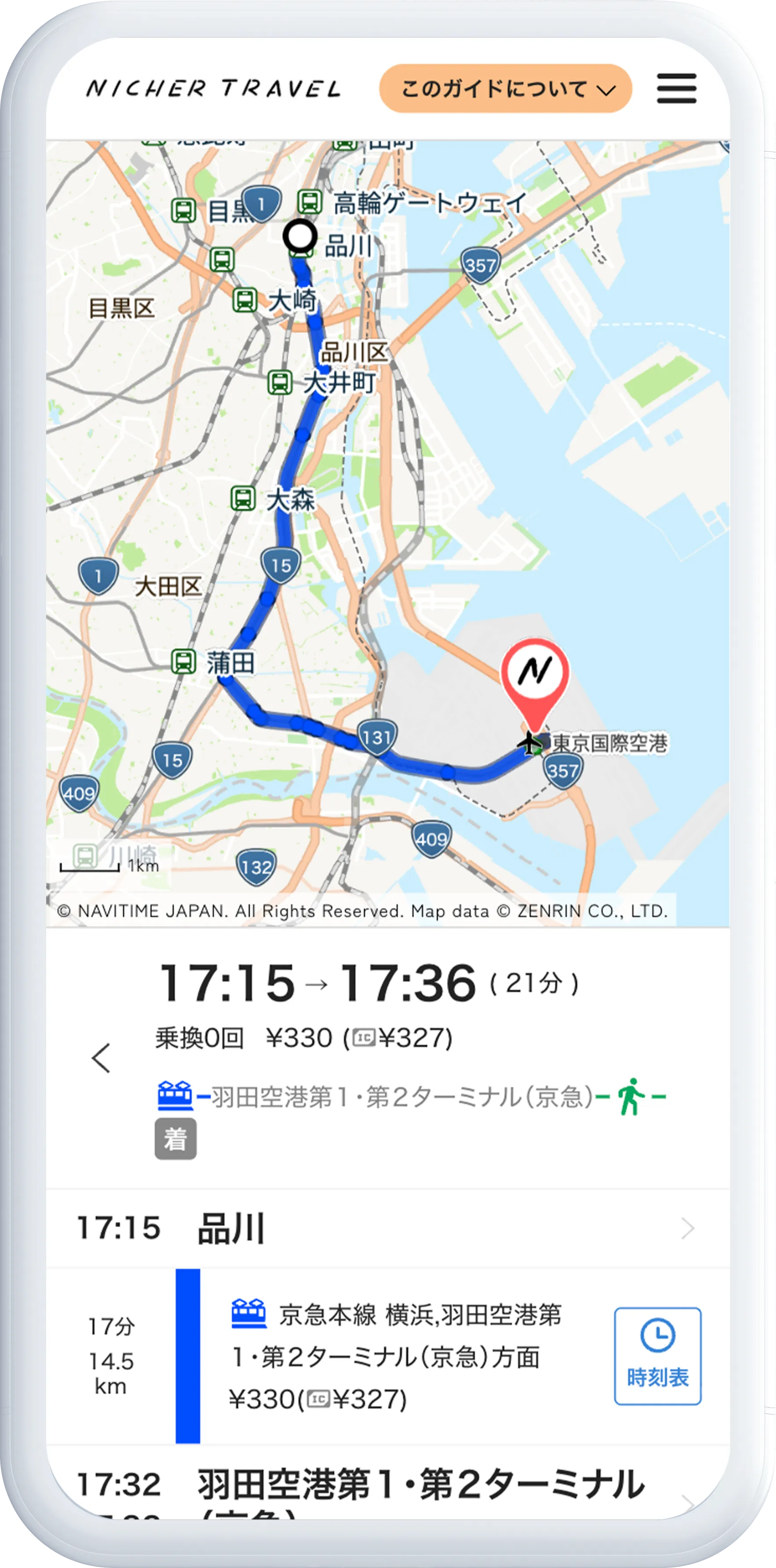View the 時刻表 timetable for 京急本線
The width and height of the screenshot is (776, 1568).
click(657, 1356)
